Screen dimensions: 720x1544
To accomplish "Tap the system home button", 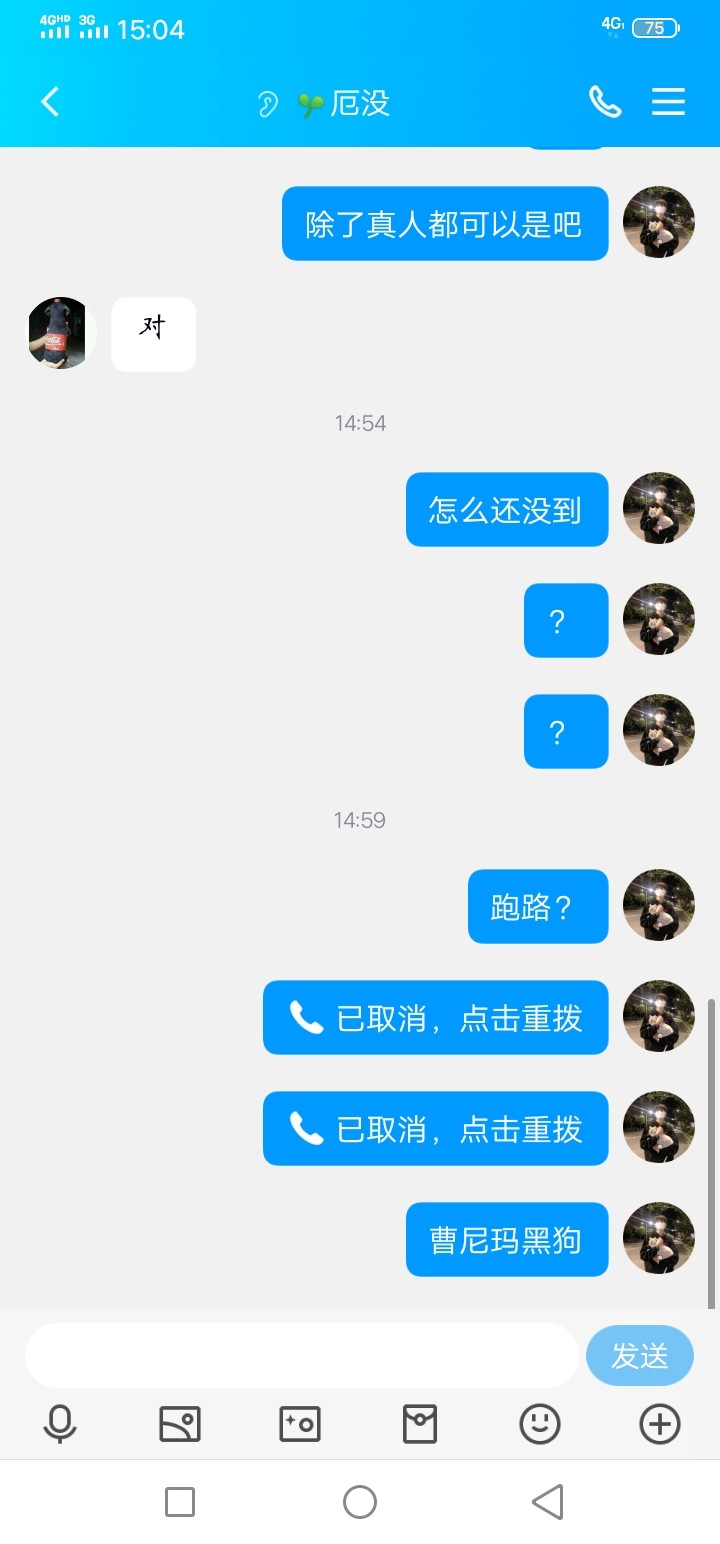I will click(x=360, y=1501).
